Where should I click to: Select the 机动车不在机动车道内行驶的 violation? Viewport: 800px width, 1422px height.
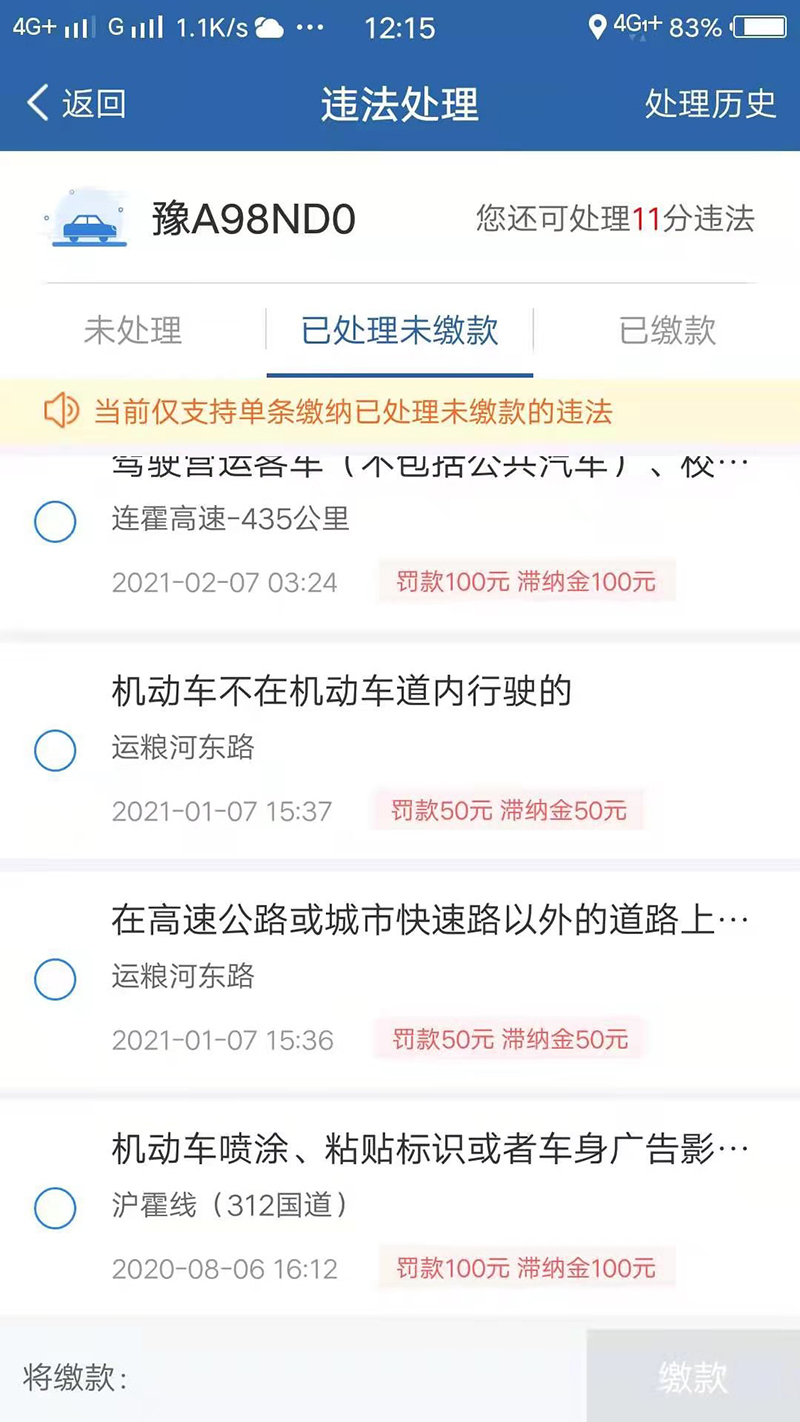point(55,750)
